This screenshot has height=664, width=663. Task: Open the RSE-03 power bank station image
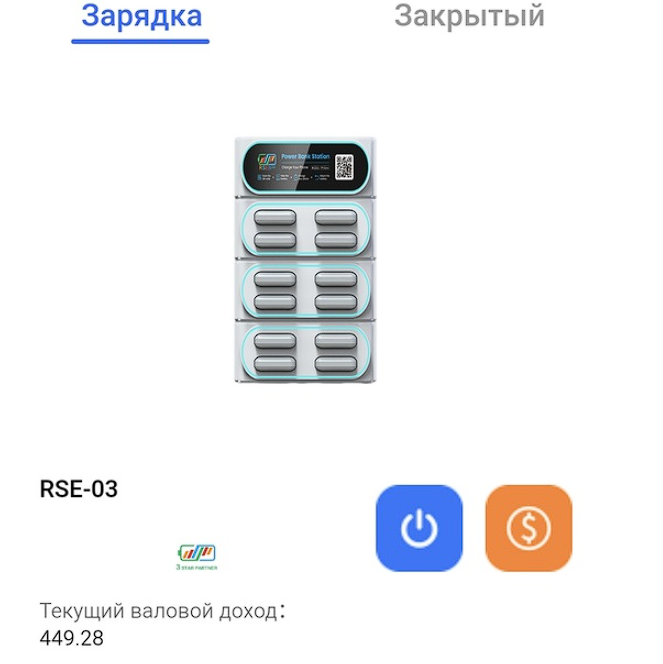pyautogui.click(x=304, y=274)
